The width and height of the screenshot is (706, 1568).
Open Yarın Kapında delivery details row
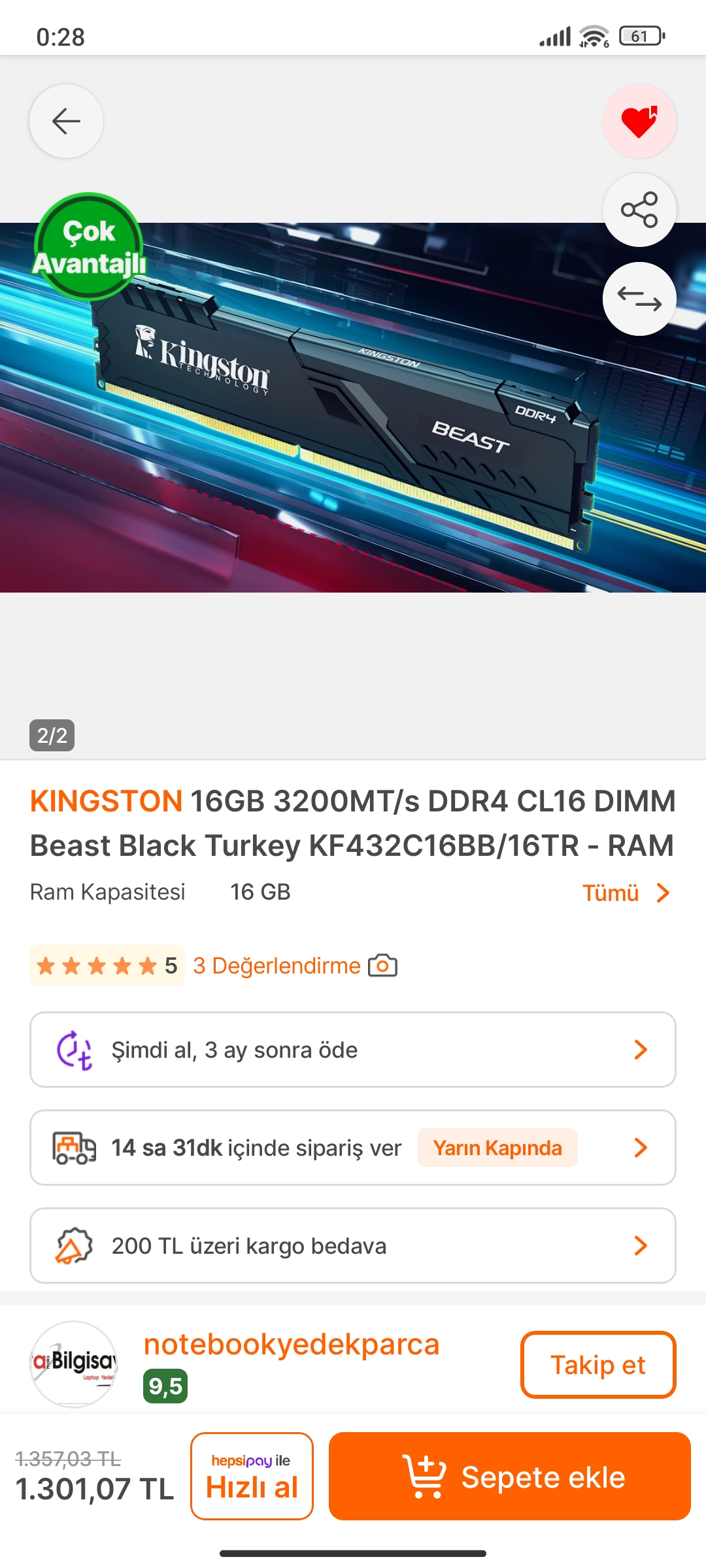point(353,1148)
